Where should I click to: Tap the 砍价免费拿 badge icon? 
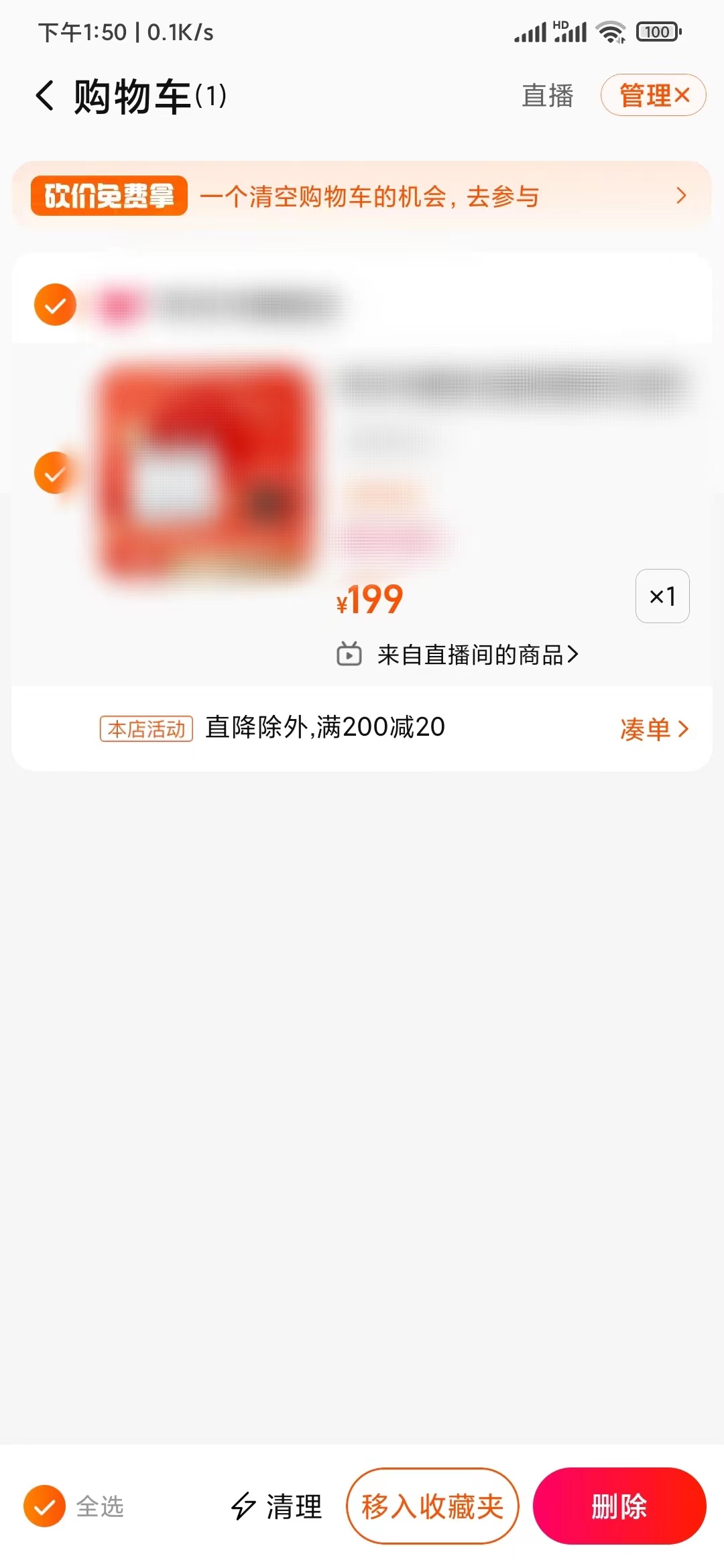click(107, 196)
